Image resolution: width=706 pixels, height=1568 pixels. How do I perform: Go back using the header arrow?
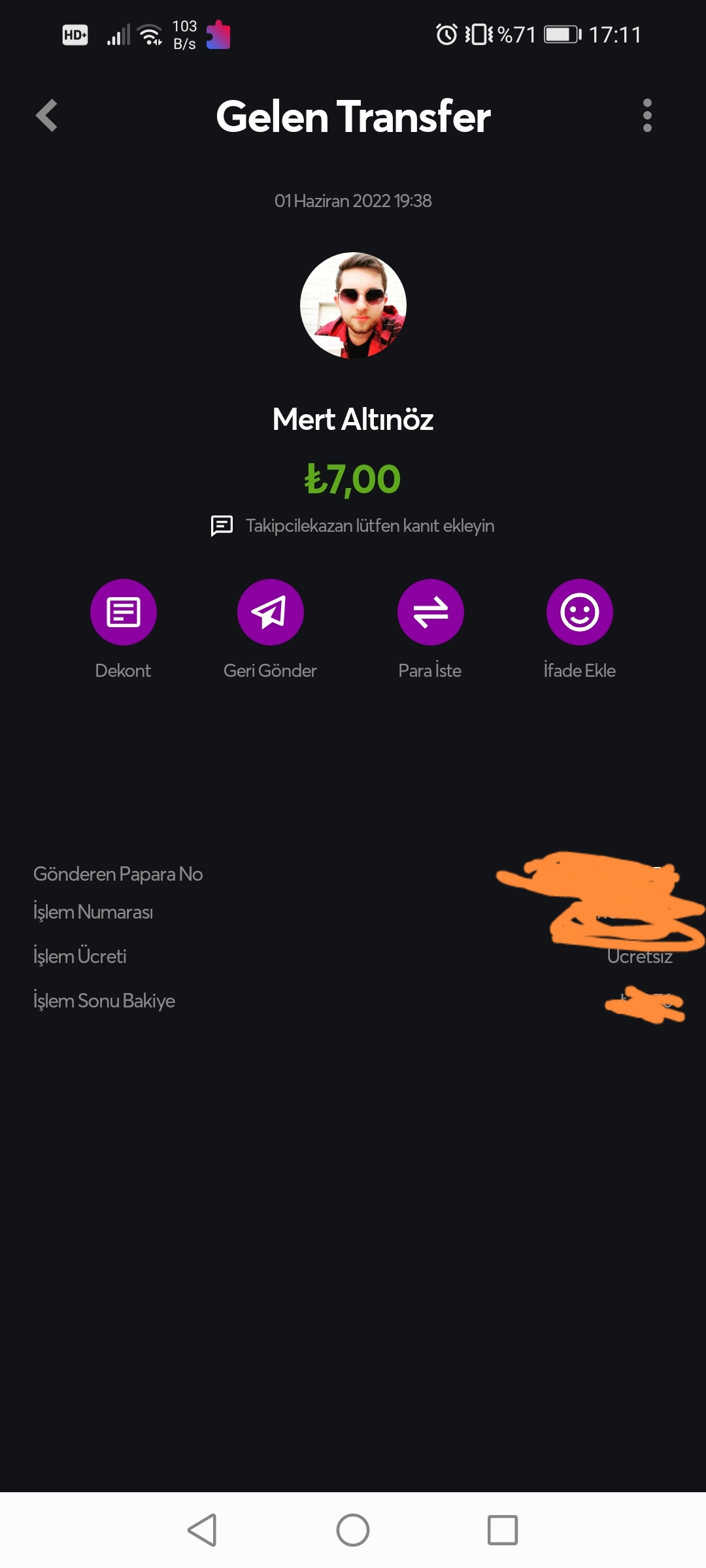coord(46,116)
